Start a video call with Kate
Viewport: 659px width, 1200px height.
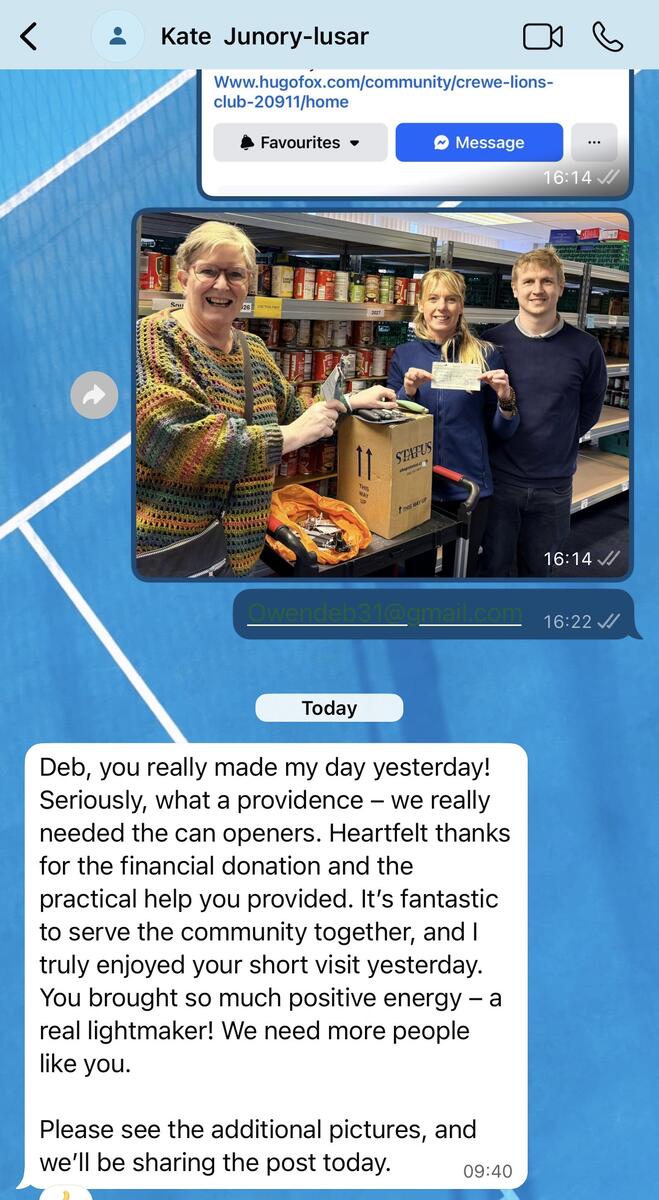pyautogui.click(x=542, y=37)
